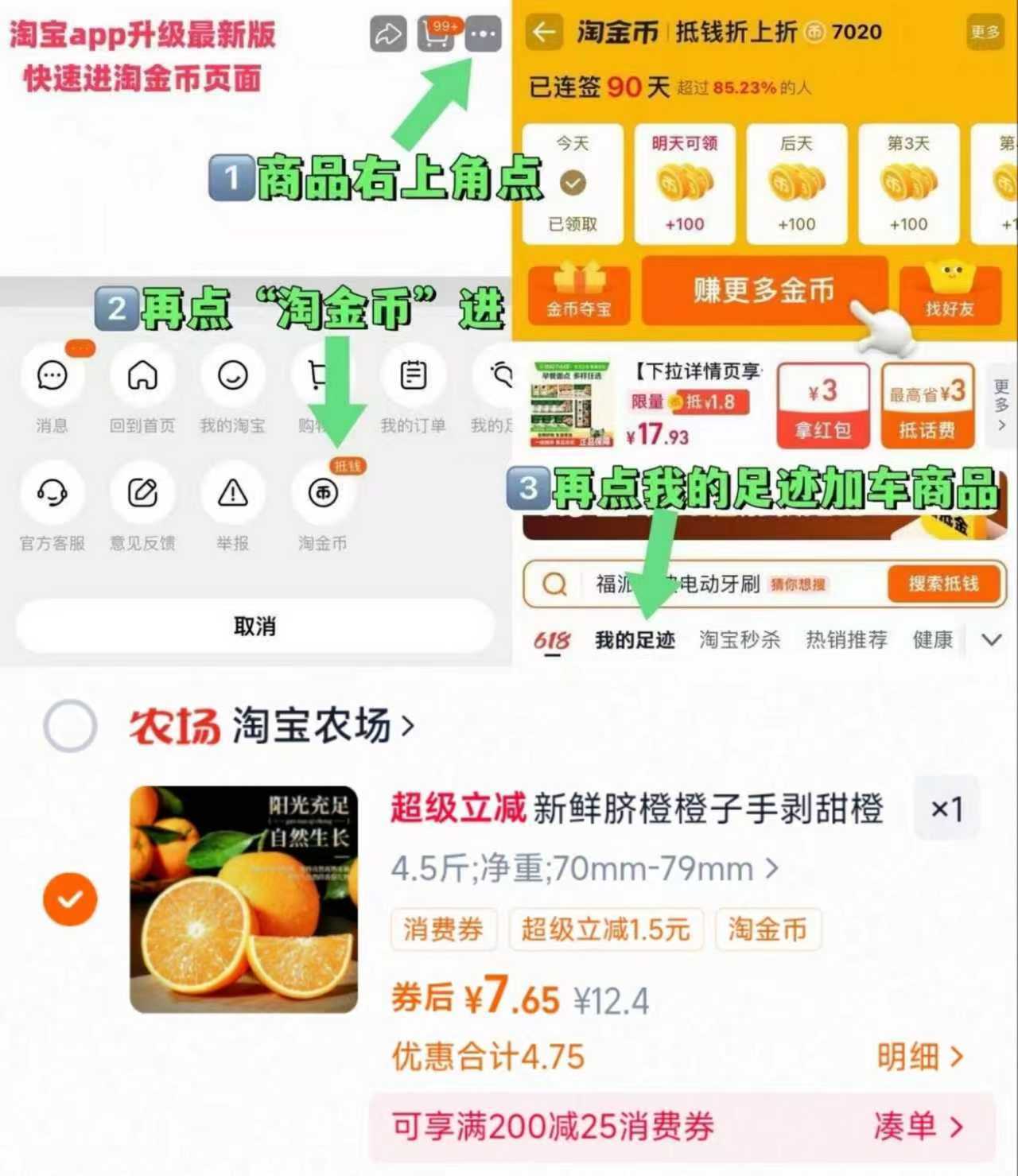Open 官方客服 customer service icon
The width and height of the screenshot is (1018, 1176).
click(52, 495)
